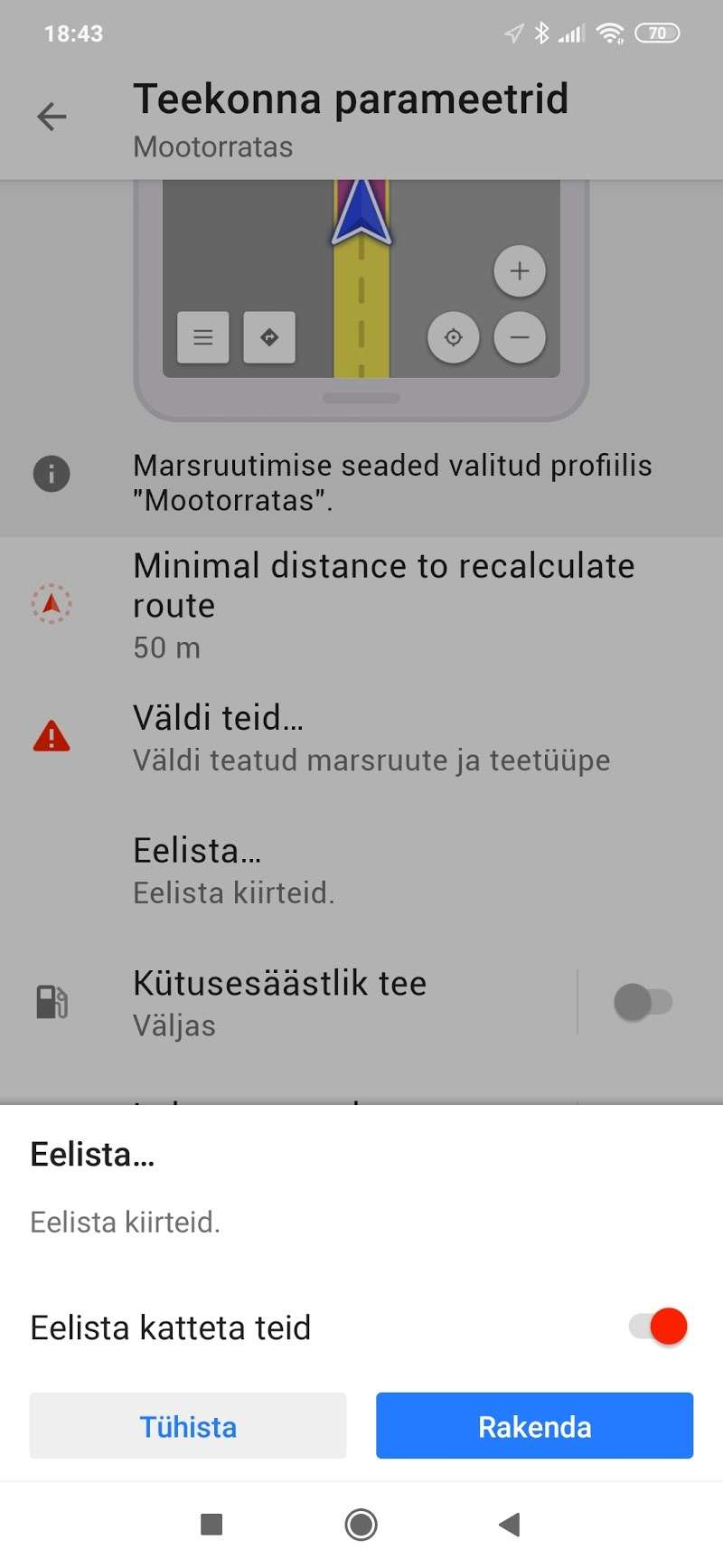
Task: Tap Tühista to cancel the dialog
Action: coord(188,1426)
